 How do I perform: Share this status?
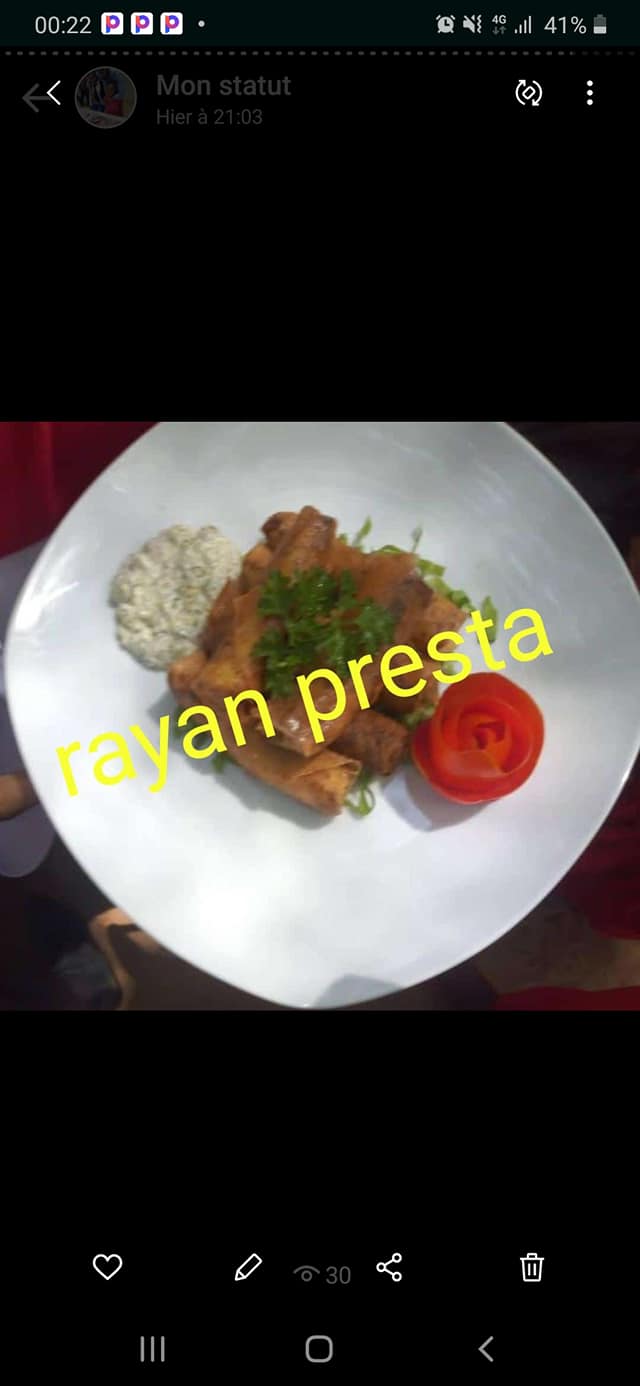pos(389,1268)
